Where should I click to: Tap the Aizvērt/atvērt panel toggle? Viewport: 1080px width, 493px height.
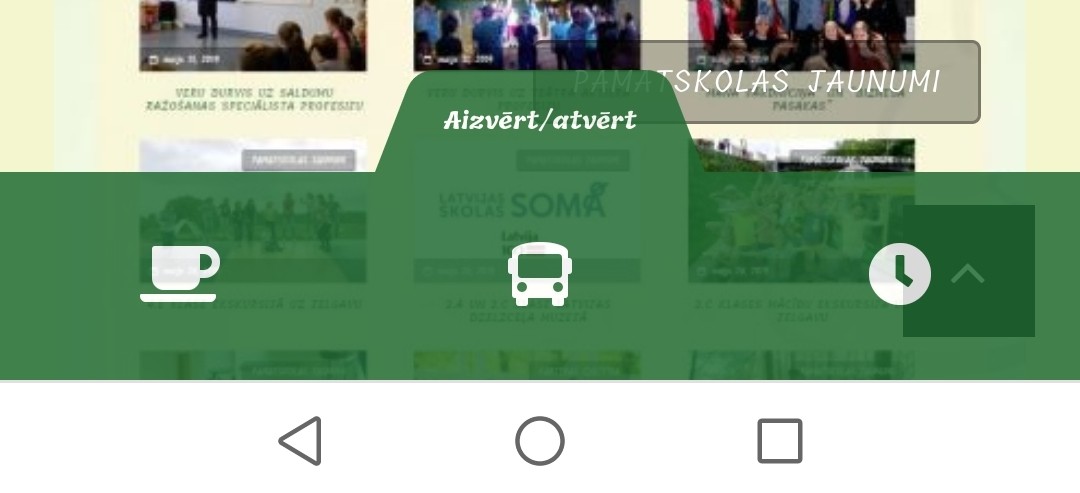539,121
